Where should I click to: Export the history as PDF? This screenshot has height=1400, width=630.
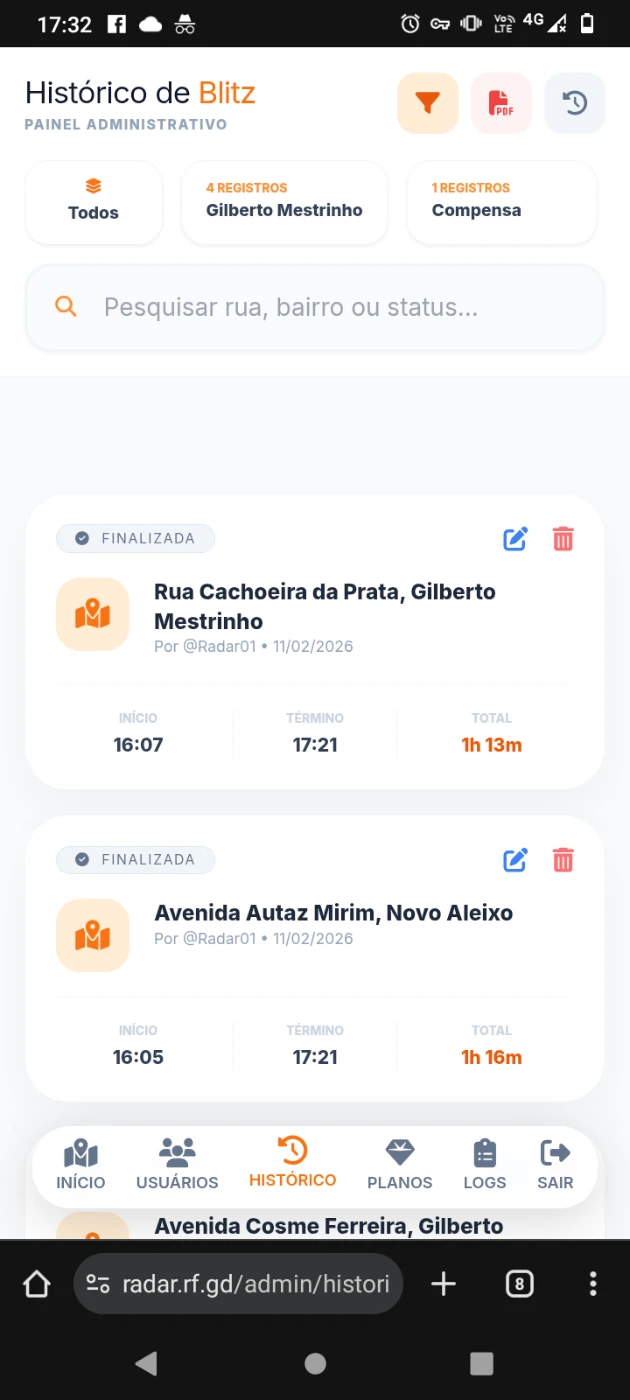(x=501, y=103)
